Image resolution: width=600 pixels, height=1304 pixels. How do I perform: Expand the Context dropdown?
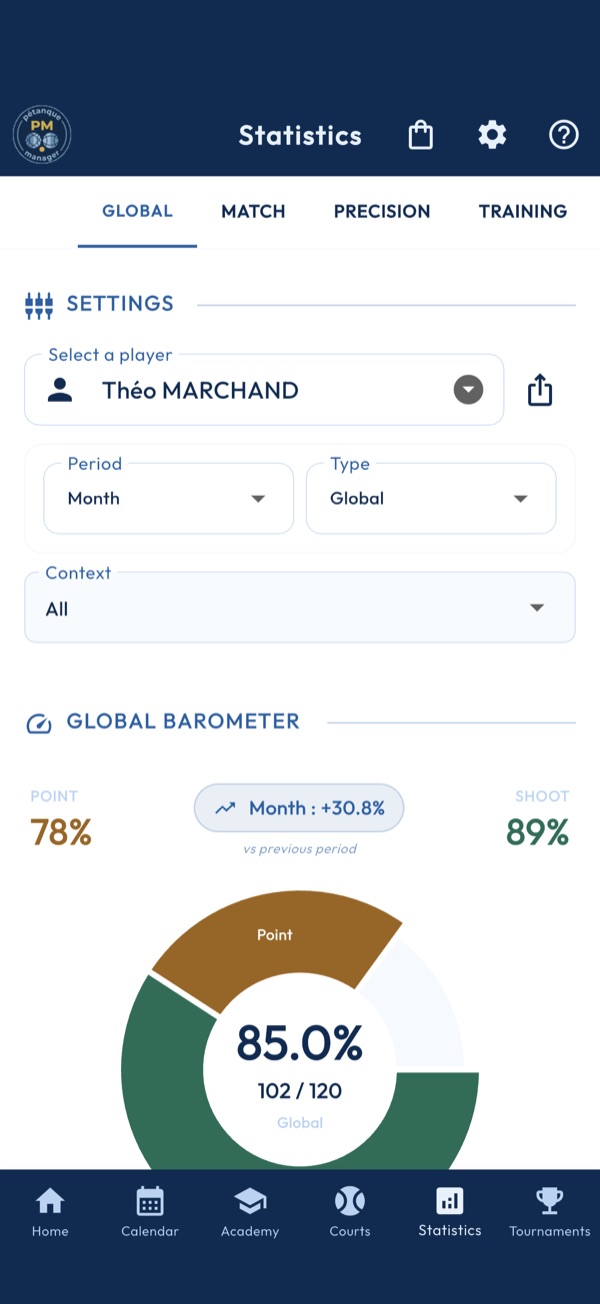[300, 607]
